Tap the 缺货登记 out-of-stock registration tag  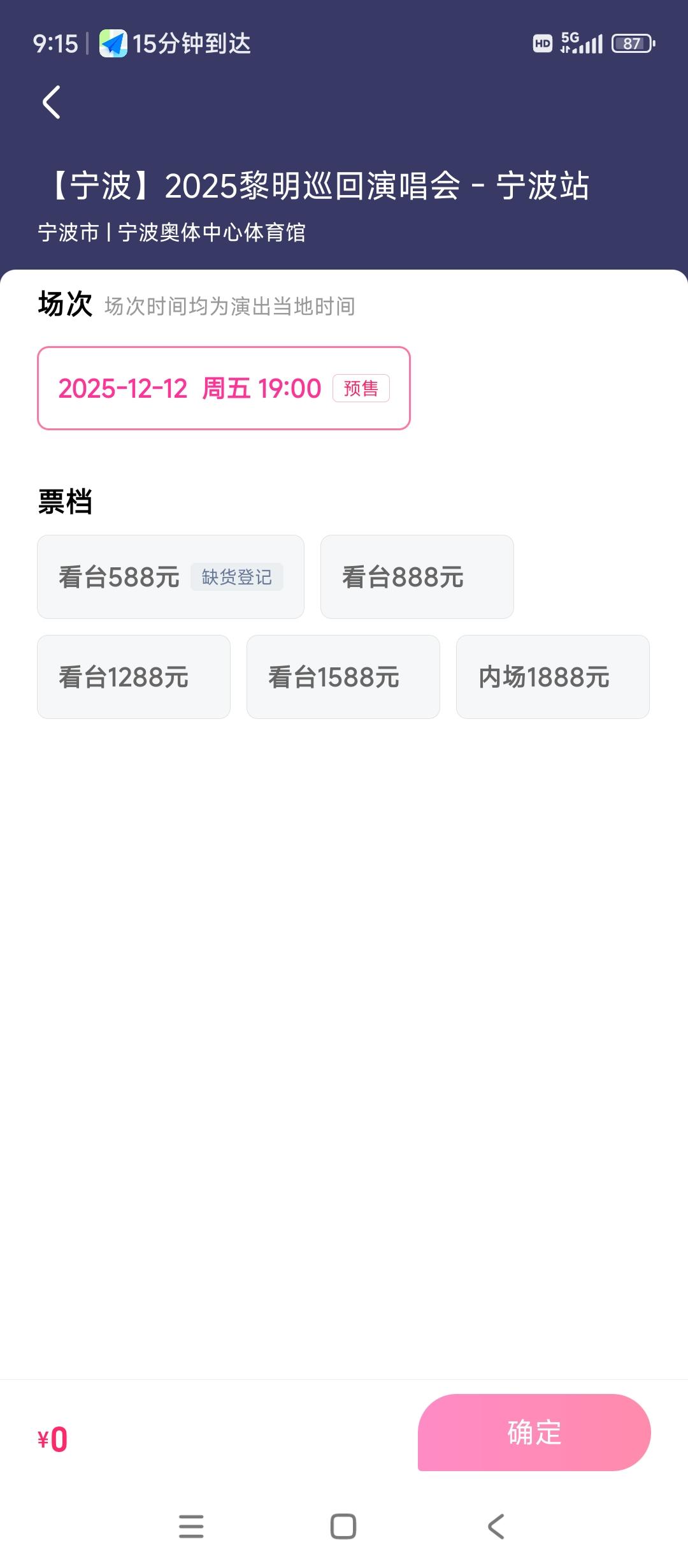pyautogui.click(x=237, y=578)
